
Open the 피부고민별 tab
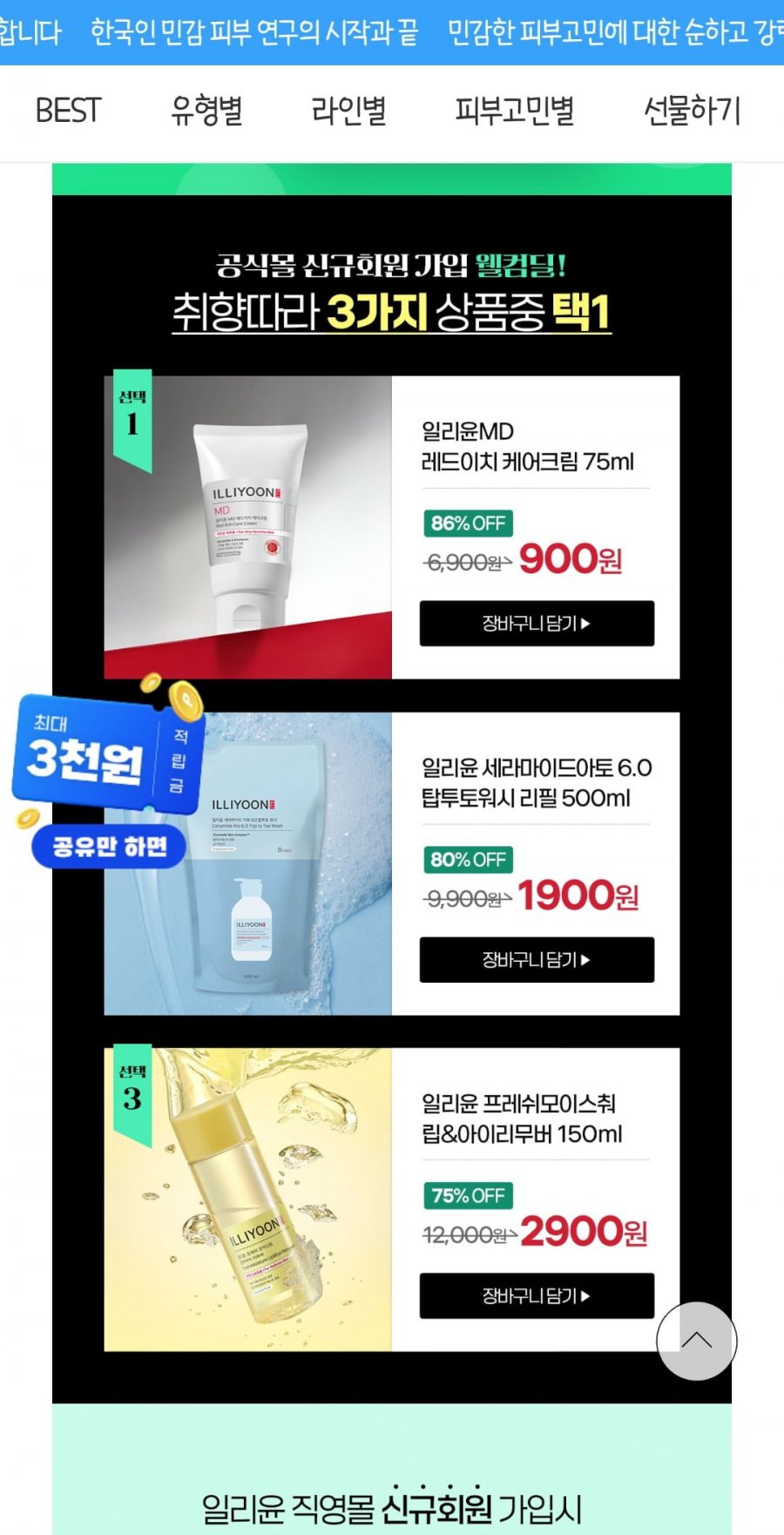(x=514, y=112)
